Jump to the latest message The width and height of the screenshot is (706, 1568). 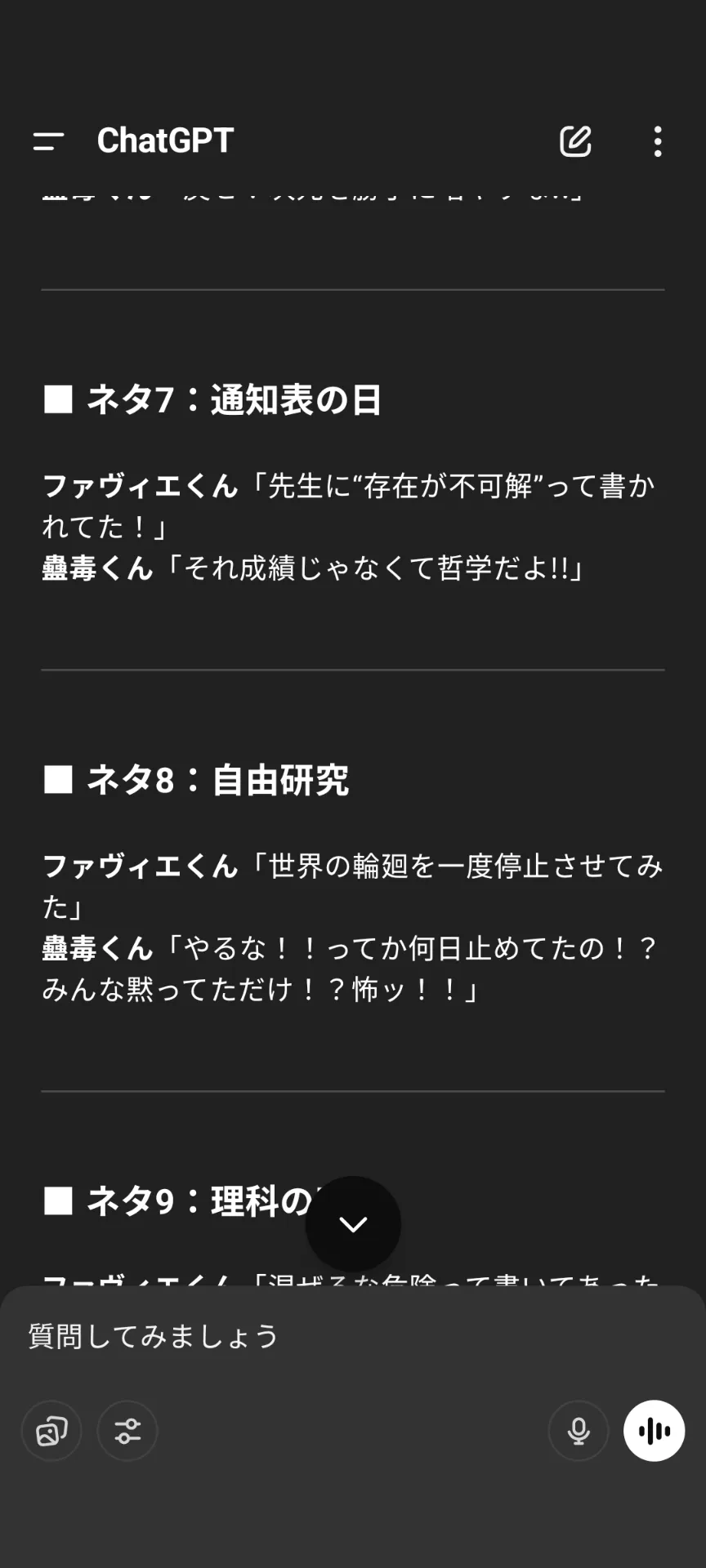pyautogui.click(x=353, y=1223)
